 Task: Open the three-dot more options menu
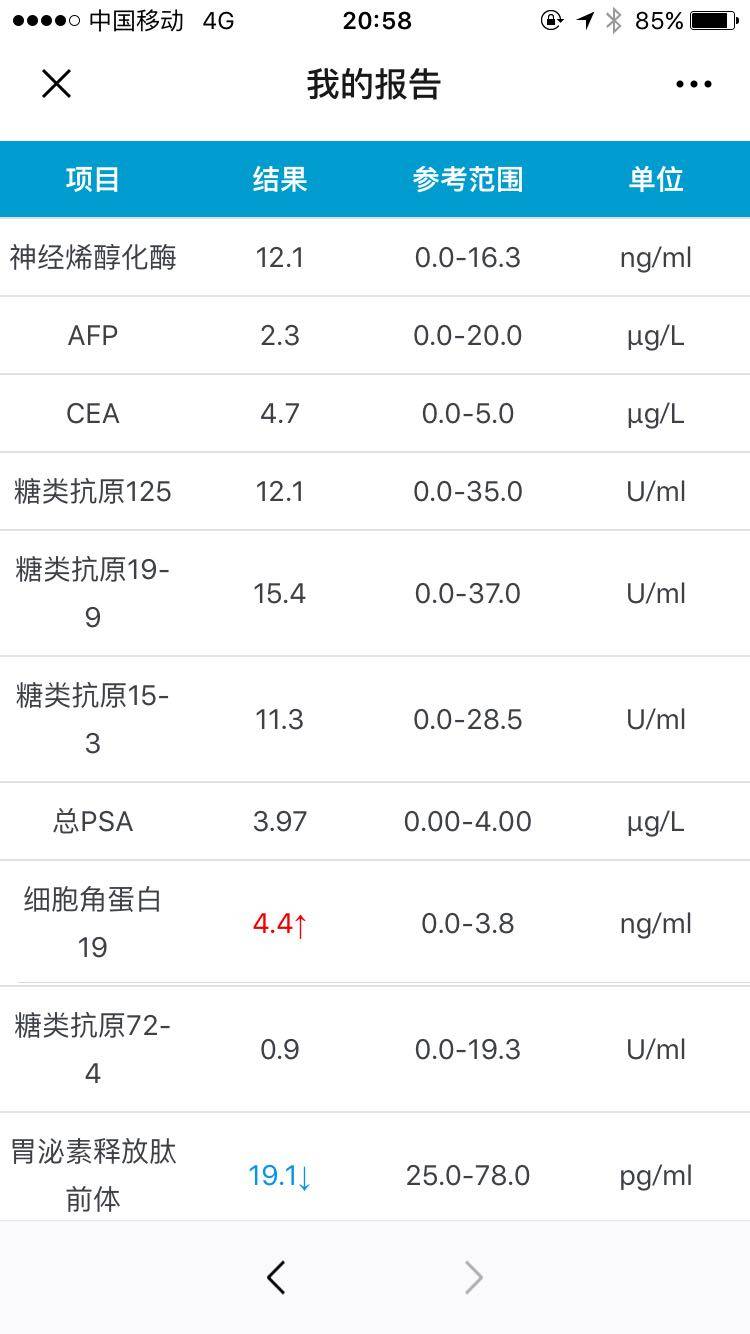(x=693, y=84)
